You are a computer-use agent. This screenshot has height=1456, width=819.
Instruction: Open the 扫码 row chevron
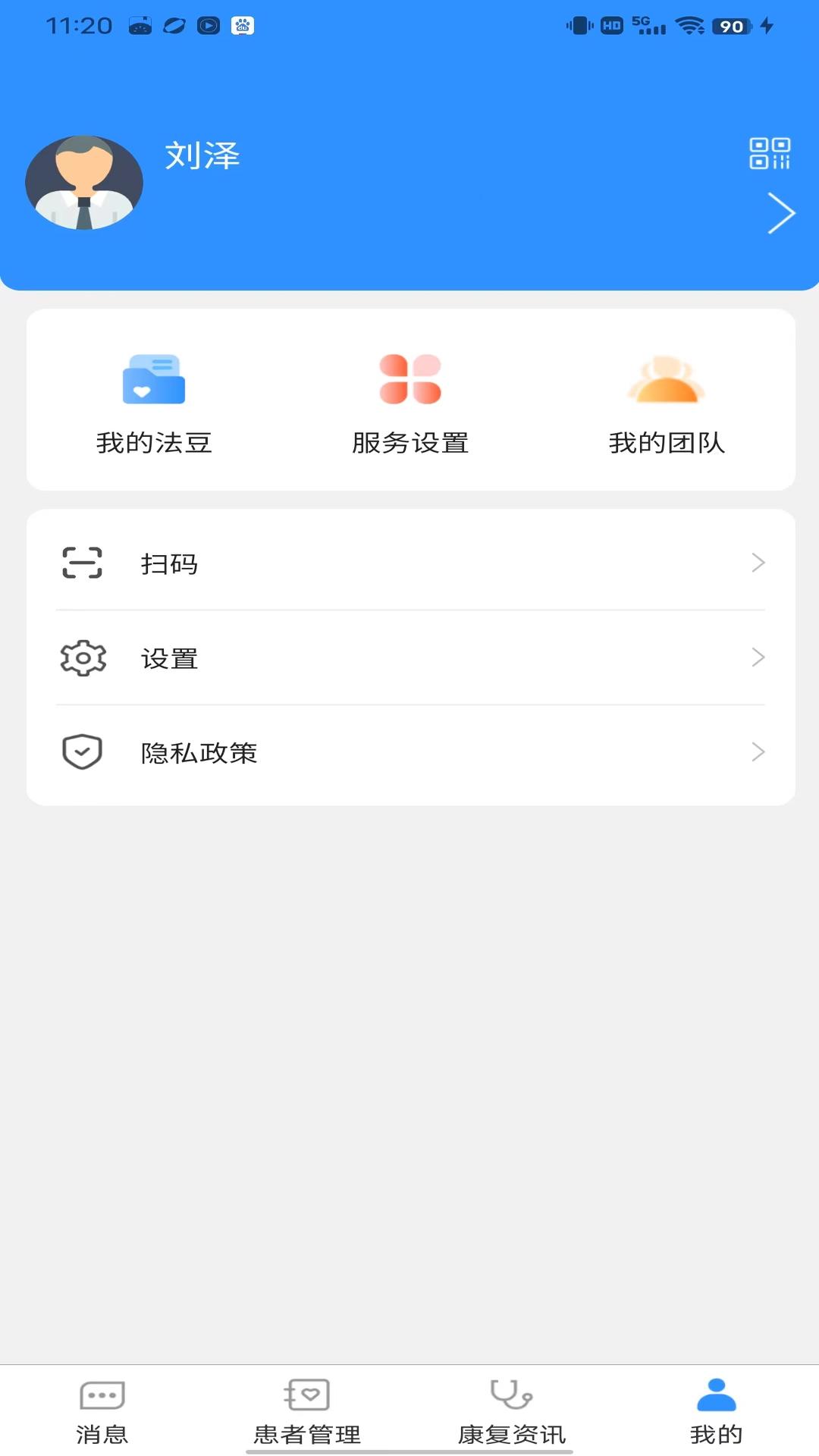(x=759, y=563)
